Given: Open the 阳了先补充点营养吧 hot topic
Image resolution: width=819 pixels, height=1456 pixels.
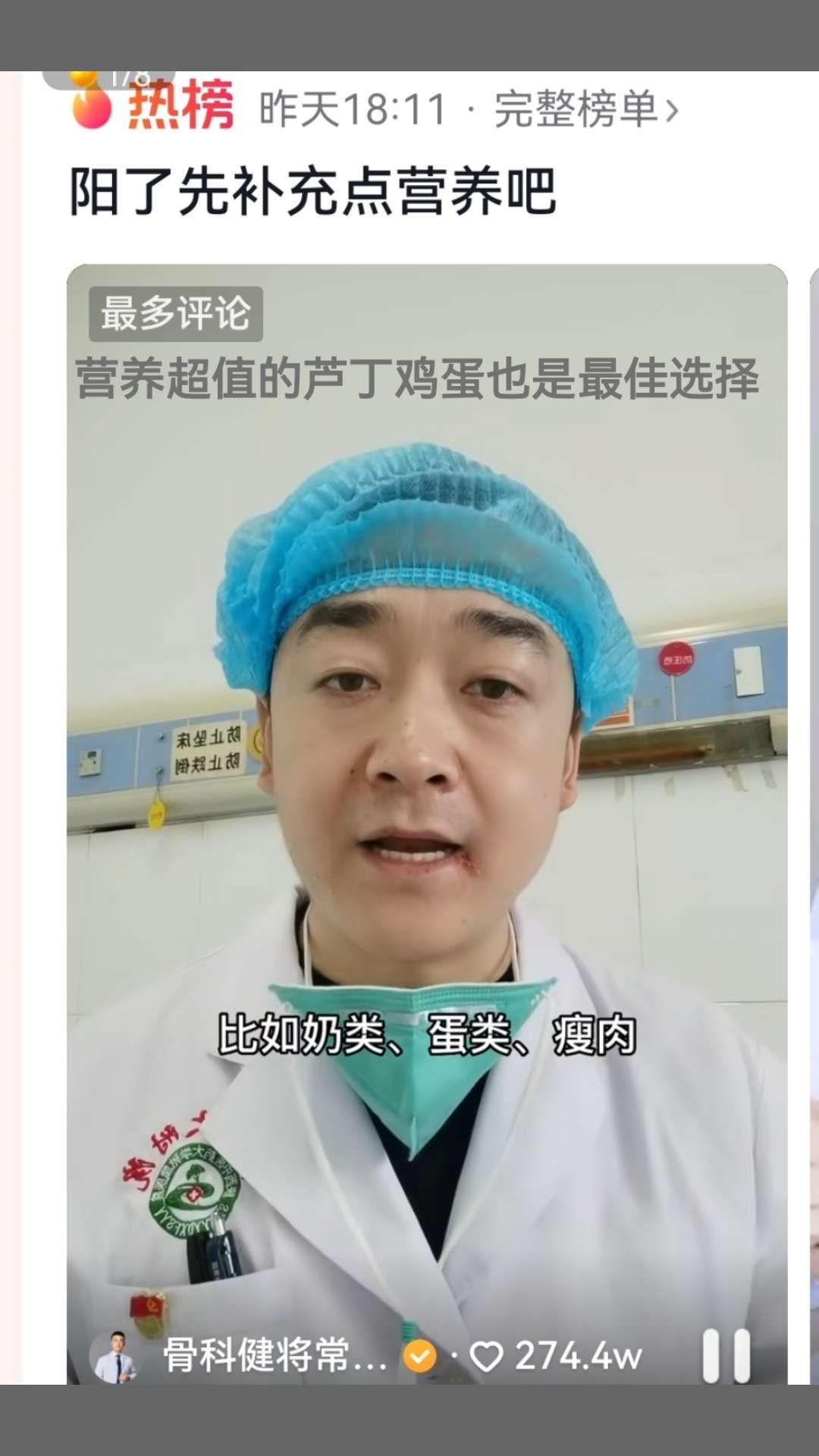Looking at the screenshot, I should tap(312, 192).
